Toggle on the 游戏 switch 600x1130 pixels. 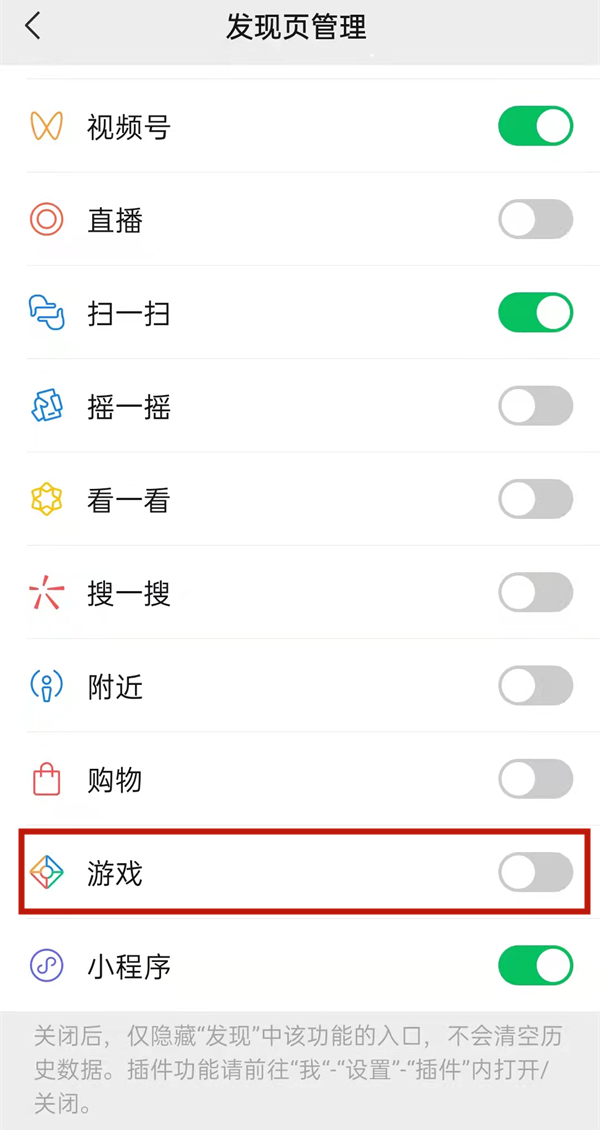click(535, 873)
